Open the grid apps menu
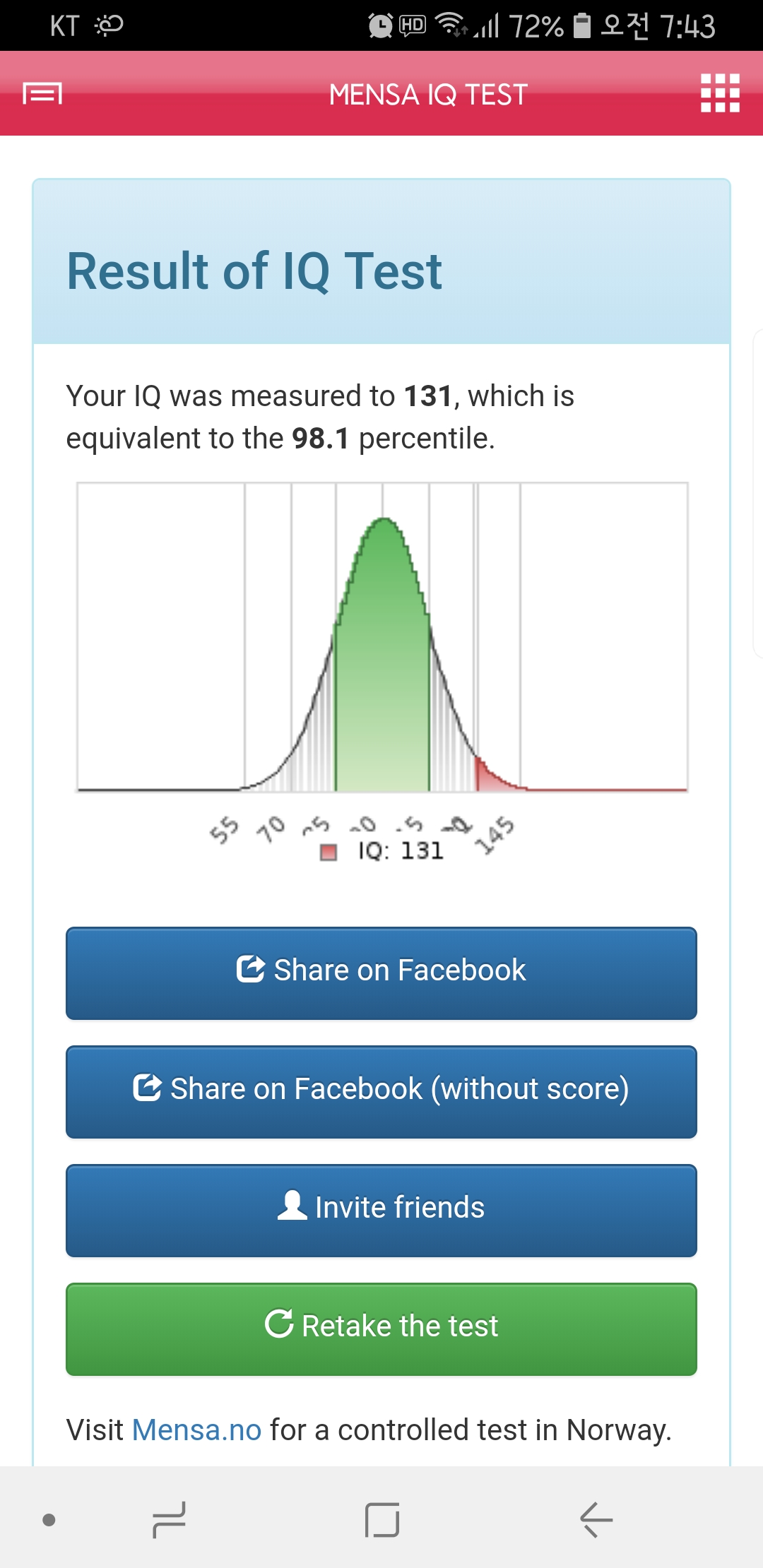This screenshot has width=763, height=1568. (720, 93)
